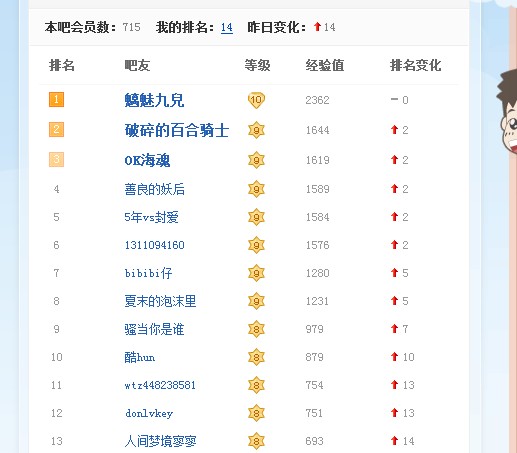Screen dimensions: 517x453
Task: Open 人间梦境寥寥's profile
Action: point(160,441)
